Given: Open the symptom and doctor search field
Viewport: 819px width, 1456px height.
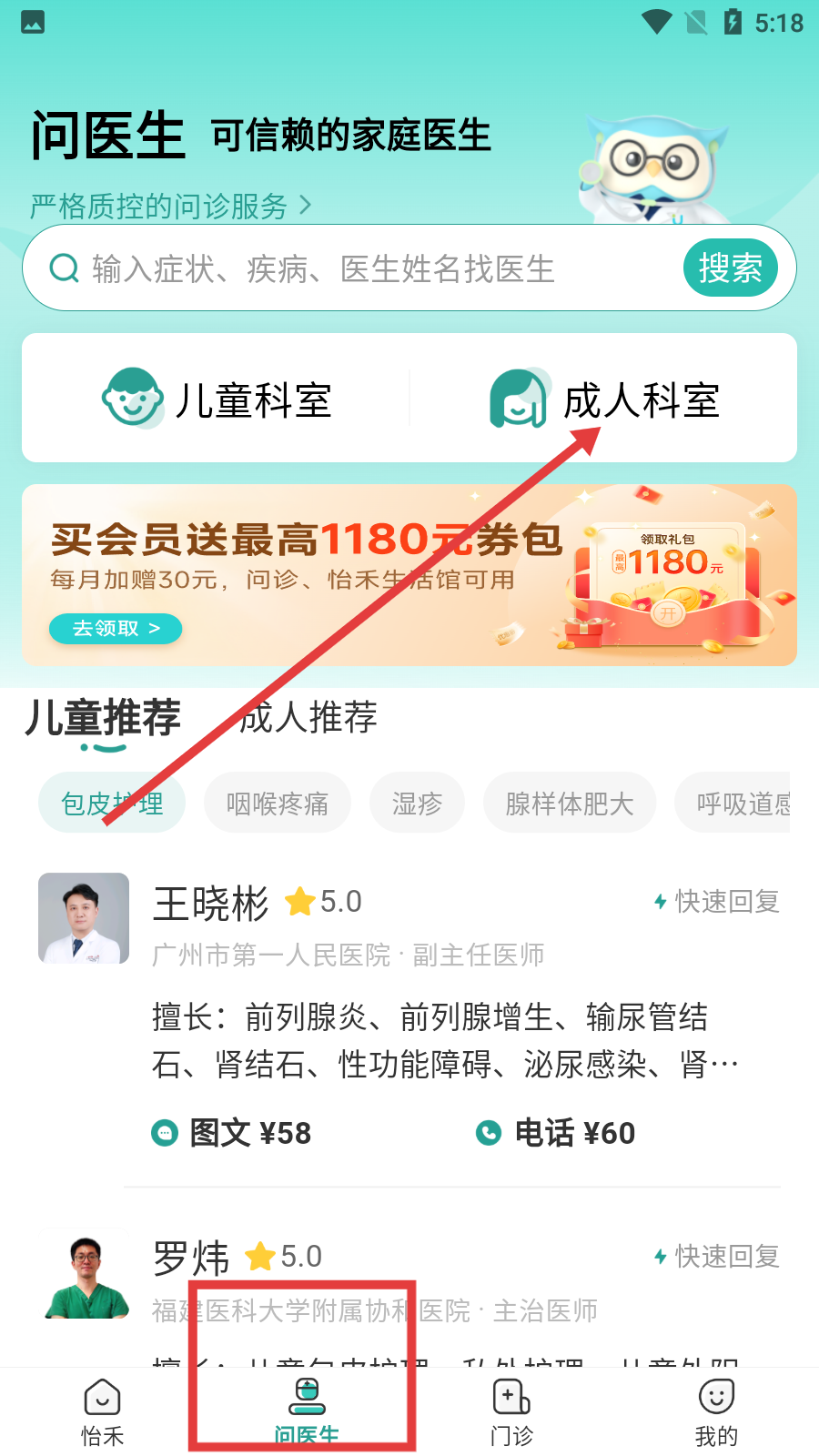Looking at the screenshot, I should (x=364, y=268).
